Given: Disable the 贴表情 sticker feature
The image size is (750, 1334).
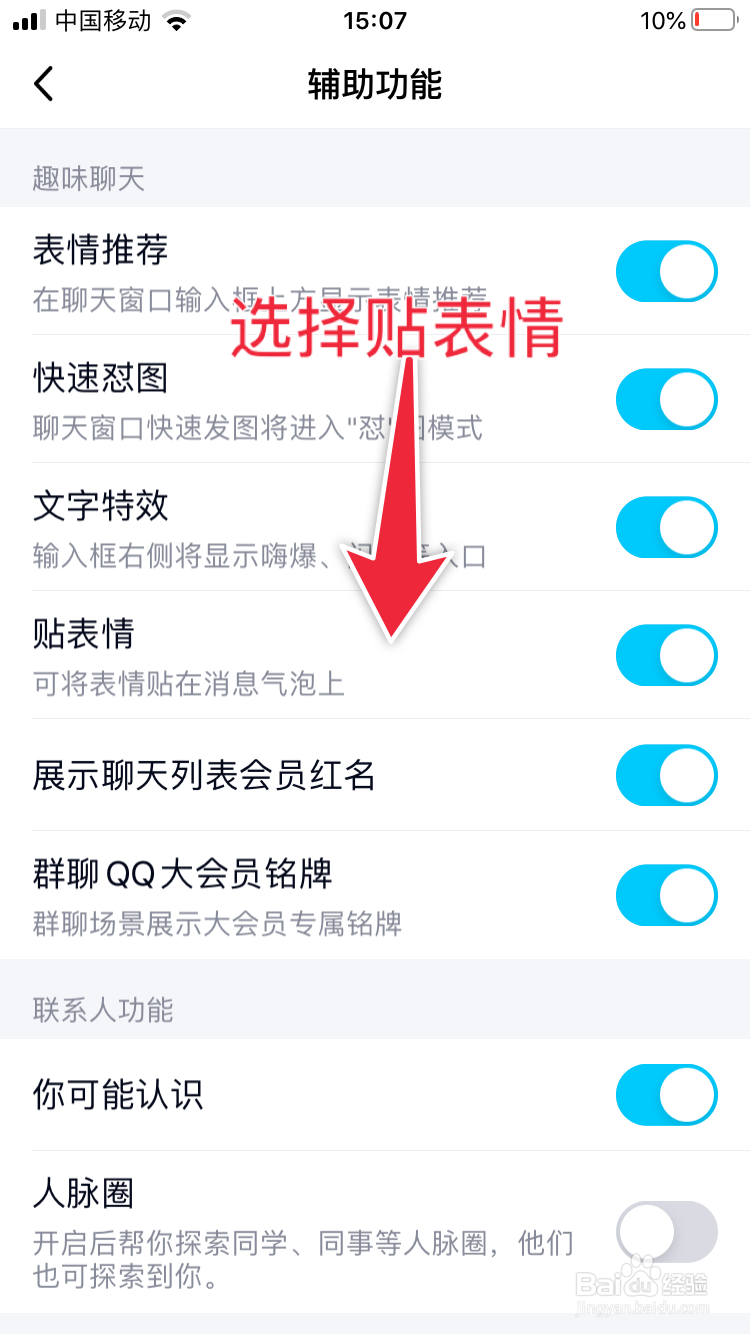Looking at the screenshot, I should [666, 655].
